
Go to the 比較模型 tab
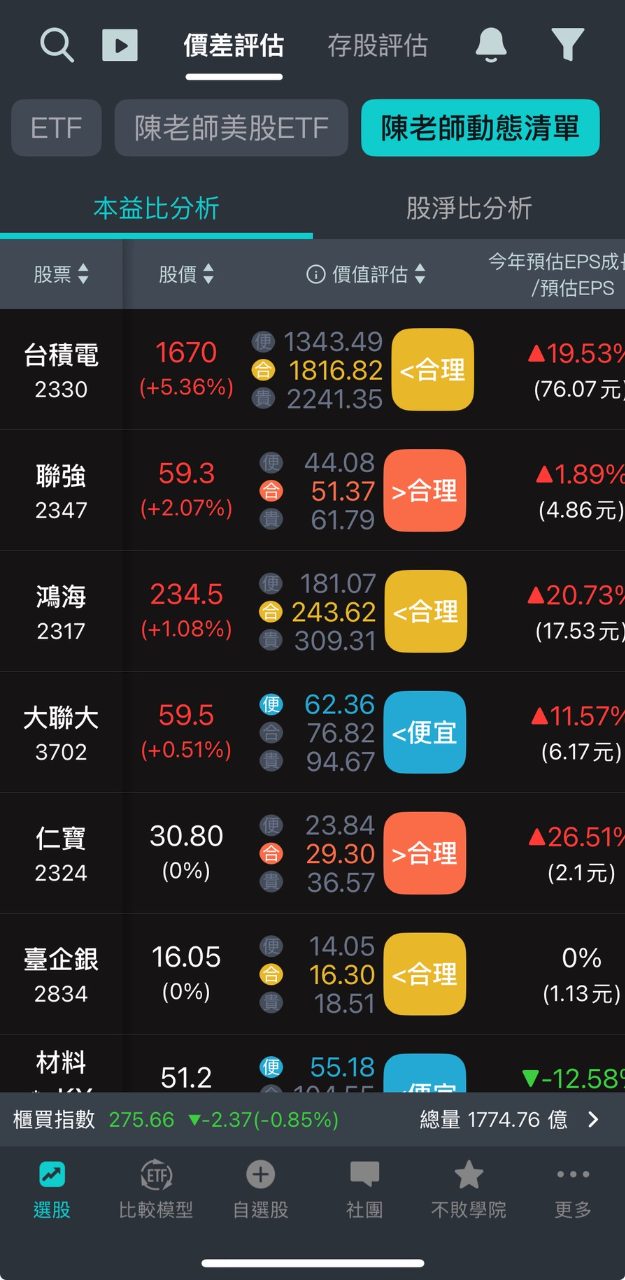[156, 1190]
